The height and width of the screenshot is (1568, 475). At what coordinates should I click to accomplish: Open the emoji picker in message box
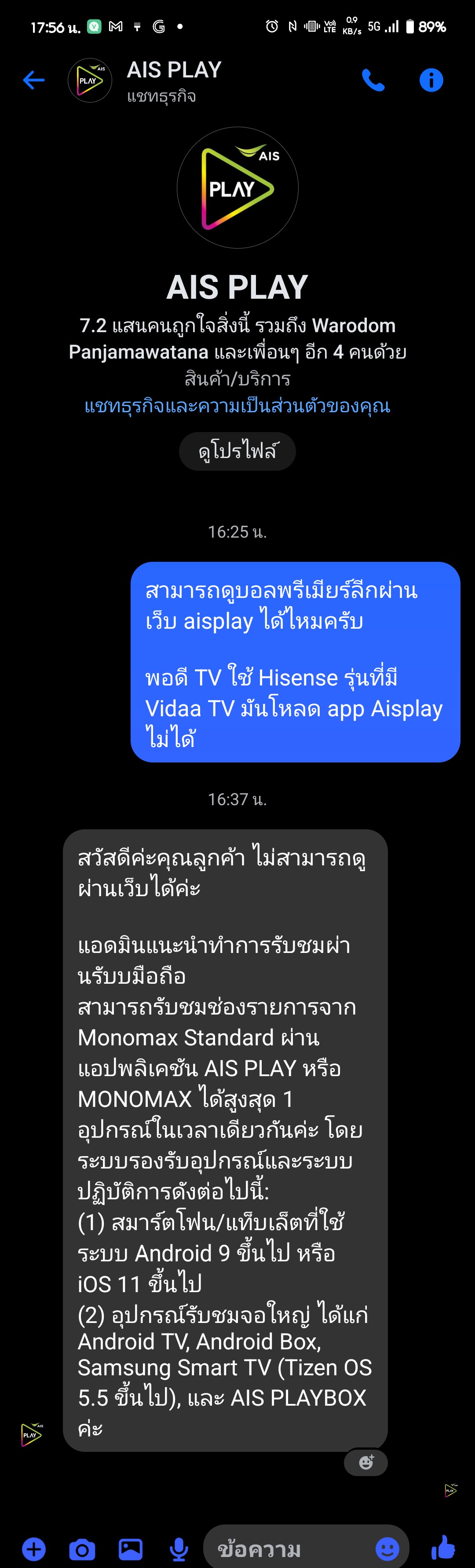pos(387,1549)
